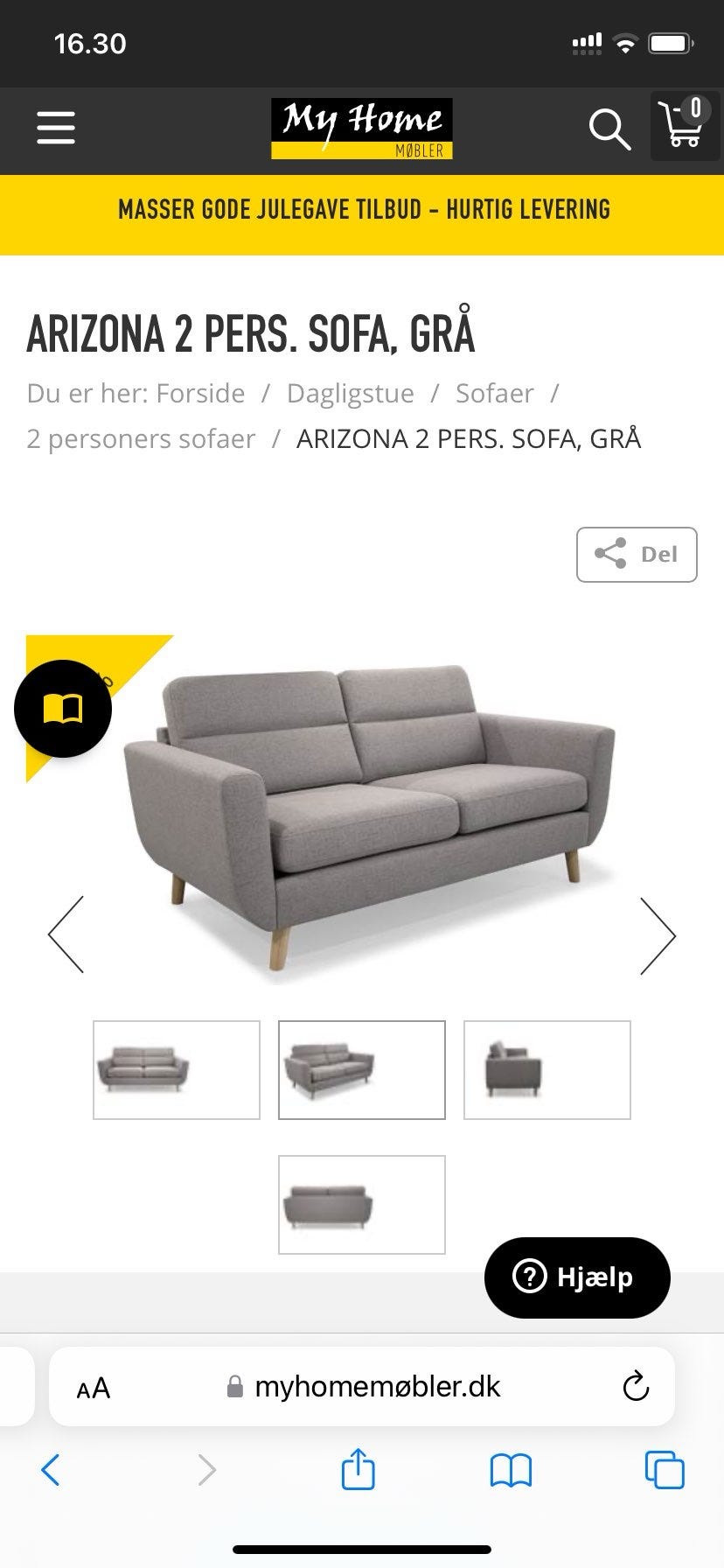Screen dimensions: 724x1568
Task: Click the Forside breadcrumb link
Action: 199,393
